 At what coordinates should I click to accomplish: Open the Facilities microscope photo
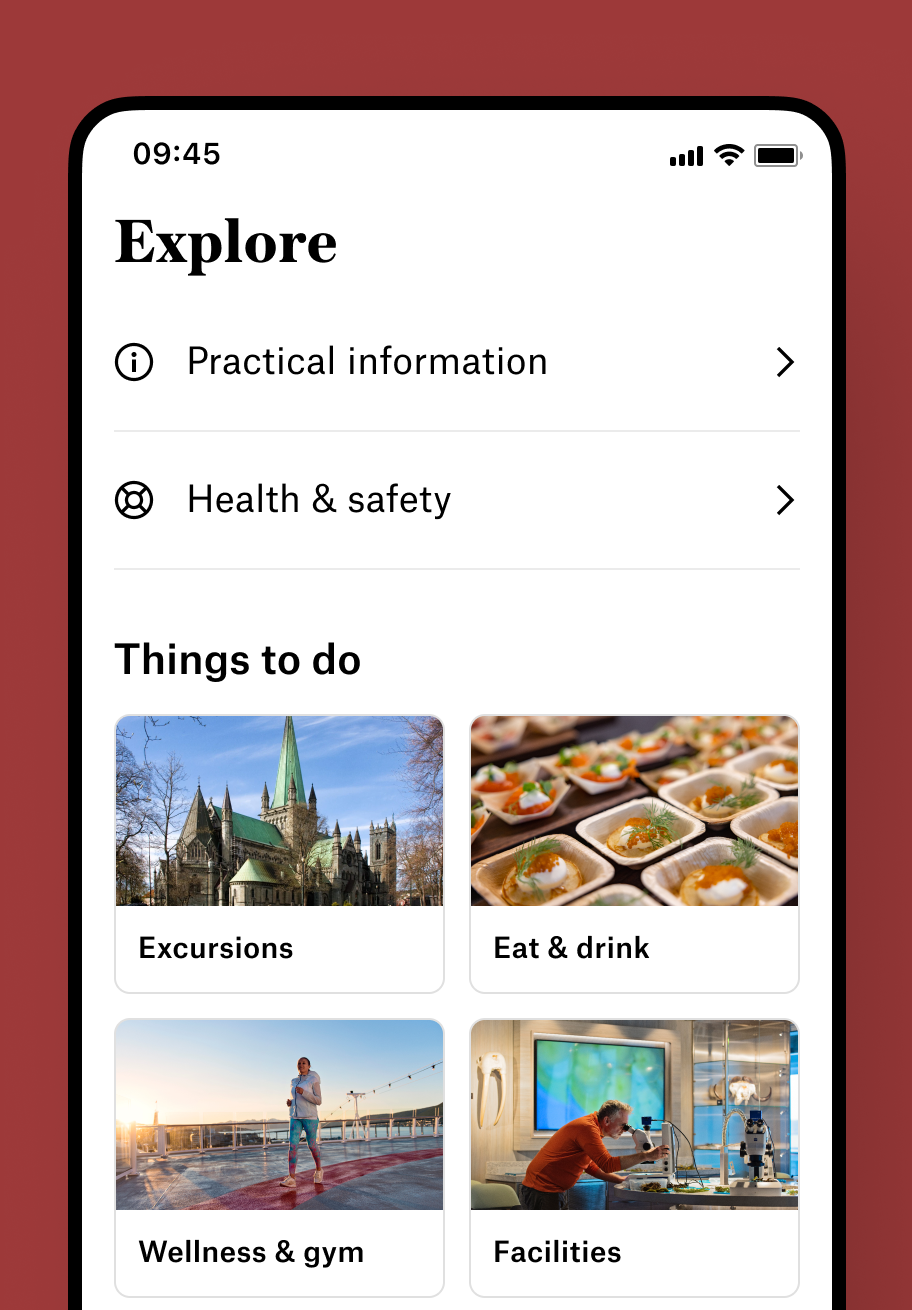(634, 1114)
